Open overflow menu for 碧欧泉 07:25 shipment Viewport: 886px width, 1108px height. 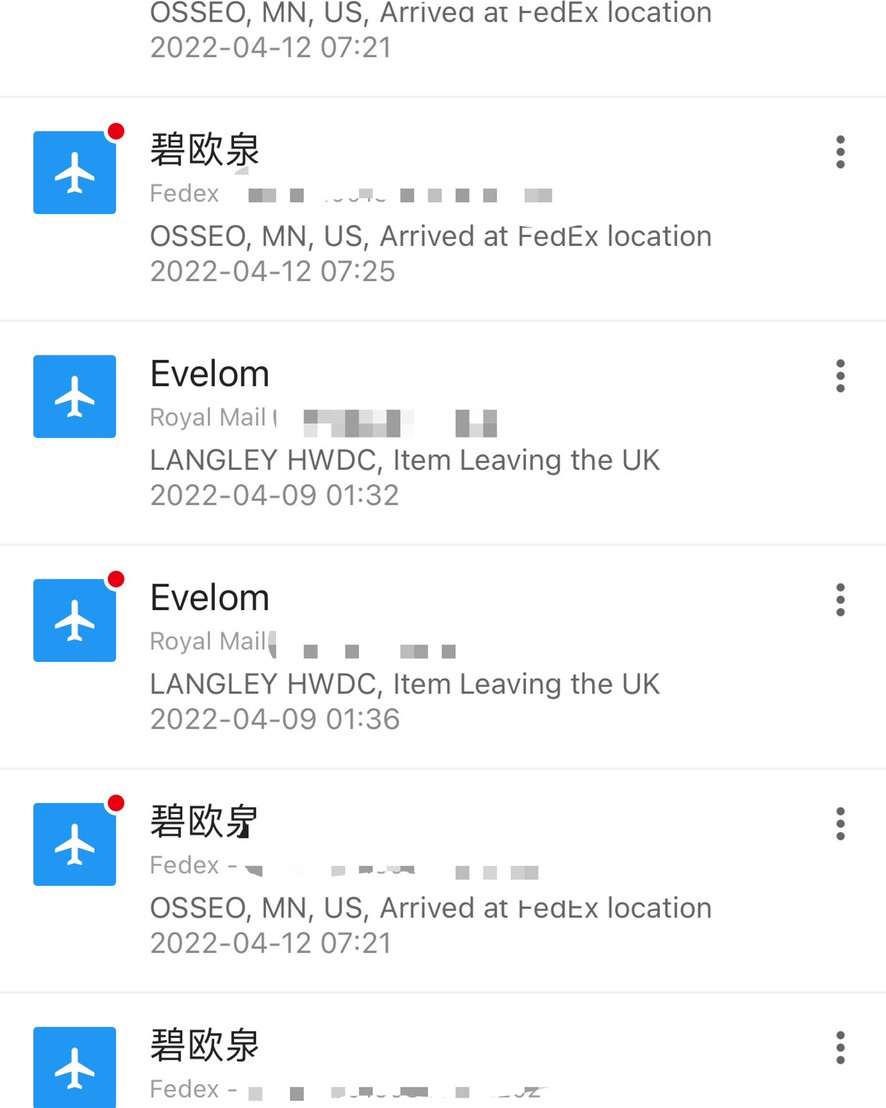pos(840,152)
